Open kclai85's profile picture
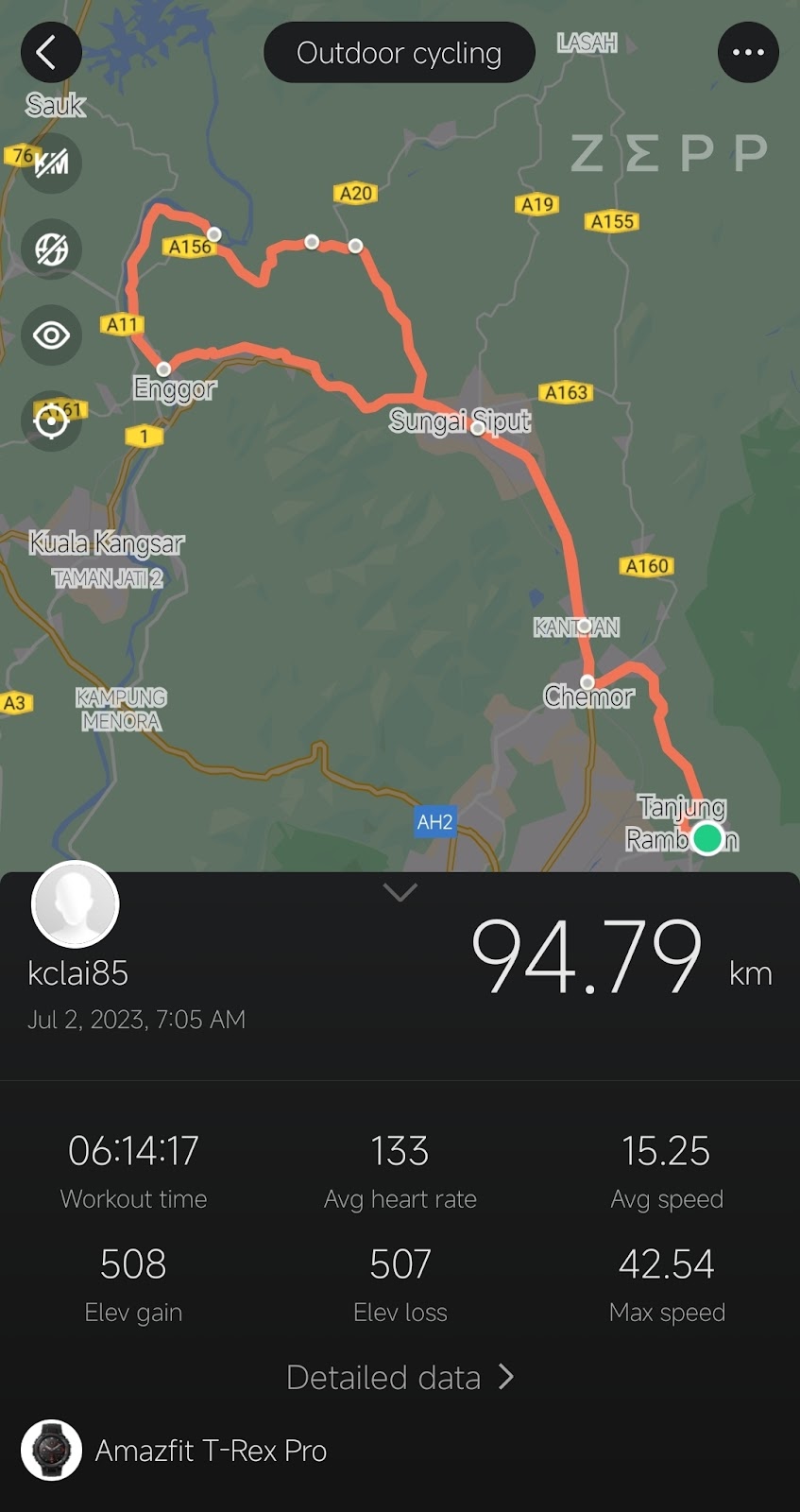The width and height of the screenshot is (800, 1512). [x=76, y=904]
